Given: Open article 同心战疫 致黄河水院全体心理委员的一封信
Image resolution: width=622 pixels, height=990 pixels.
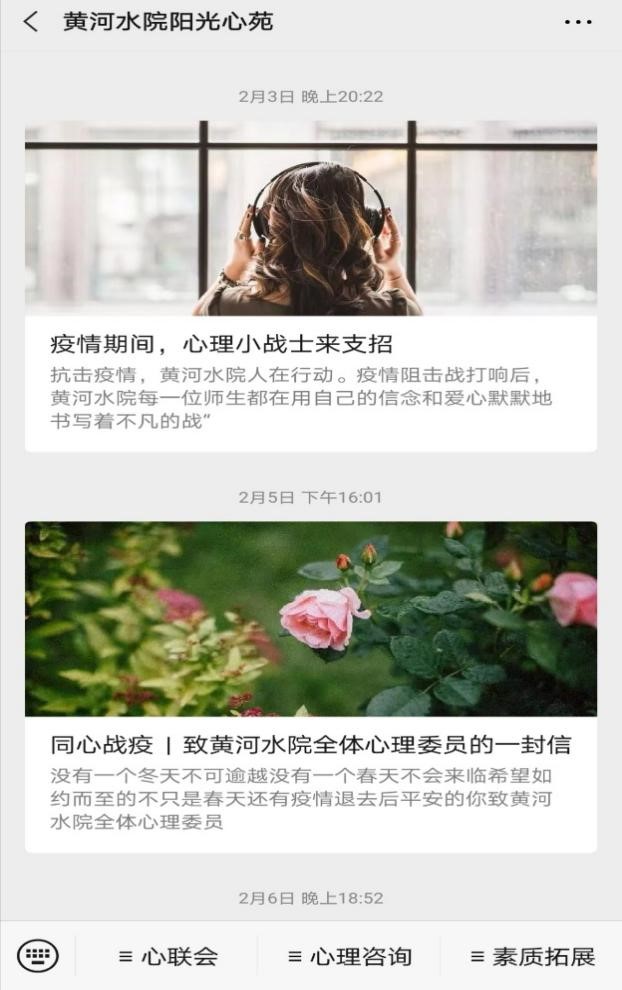Looking at the screenshot, I should click(x=311, y=746).
